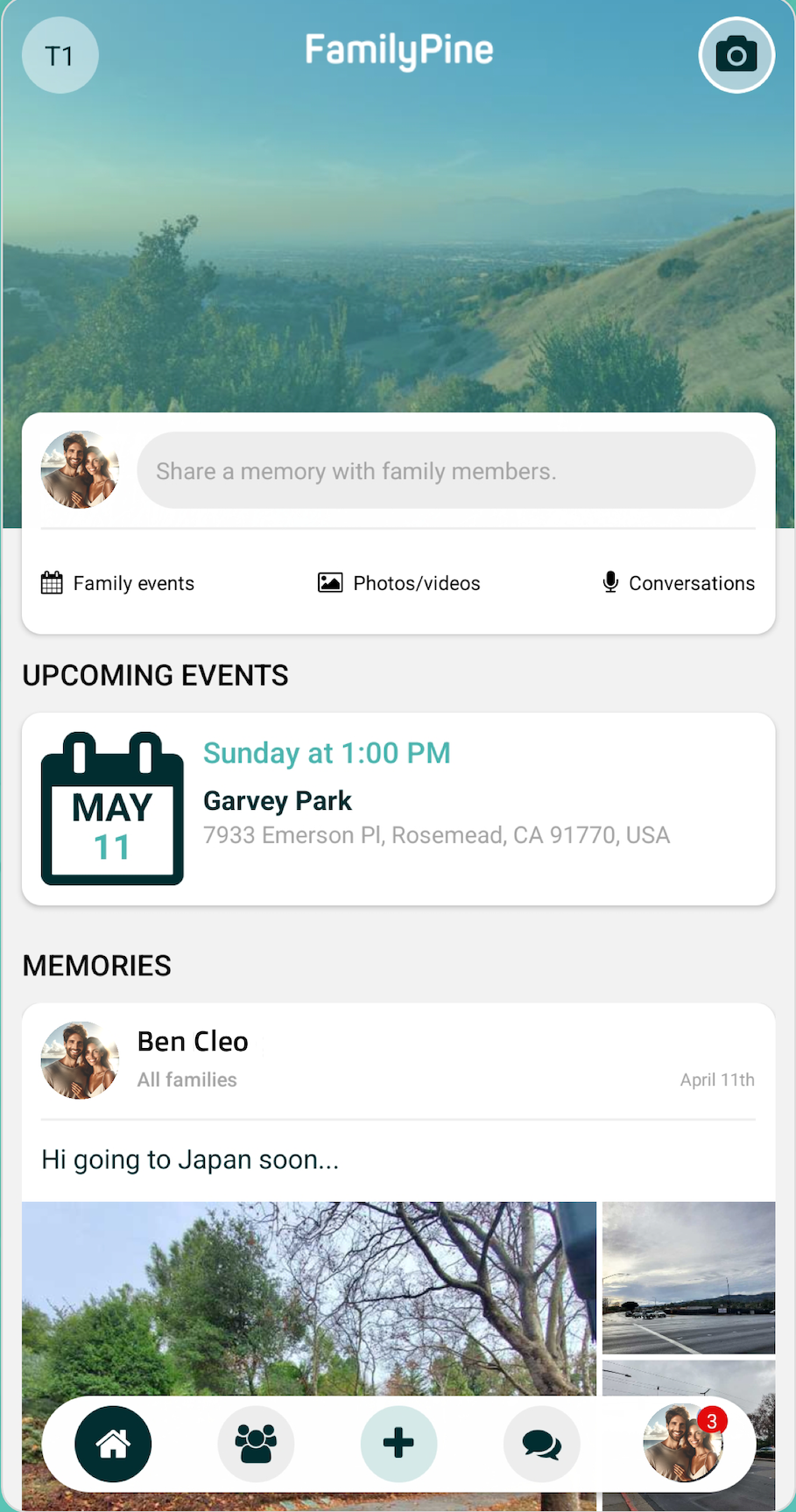Open the road intersection photo in Ben's post
Screen dimensions: 796x1512
[688, 1276]
